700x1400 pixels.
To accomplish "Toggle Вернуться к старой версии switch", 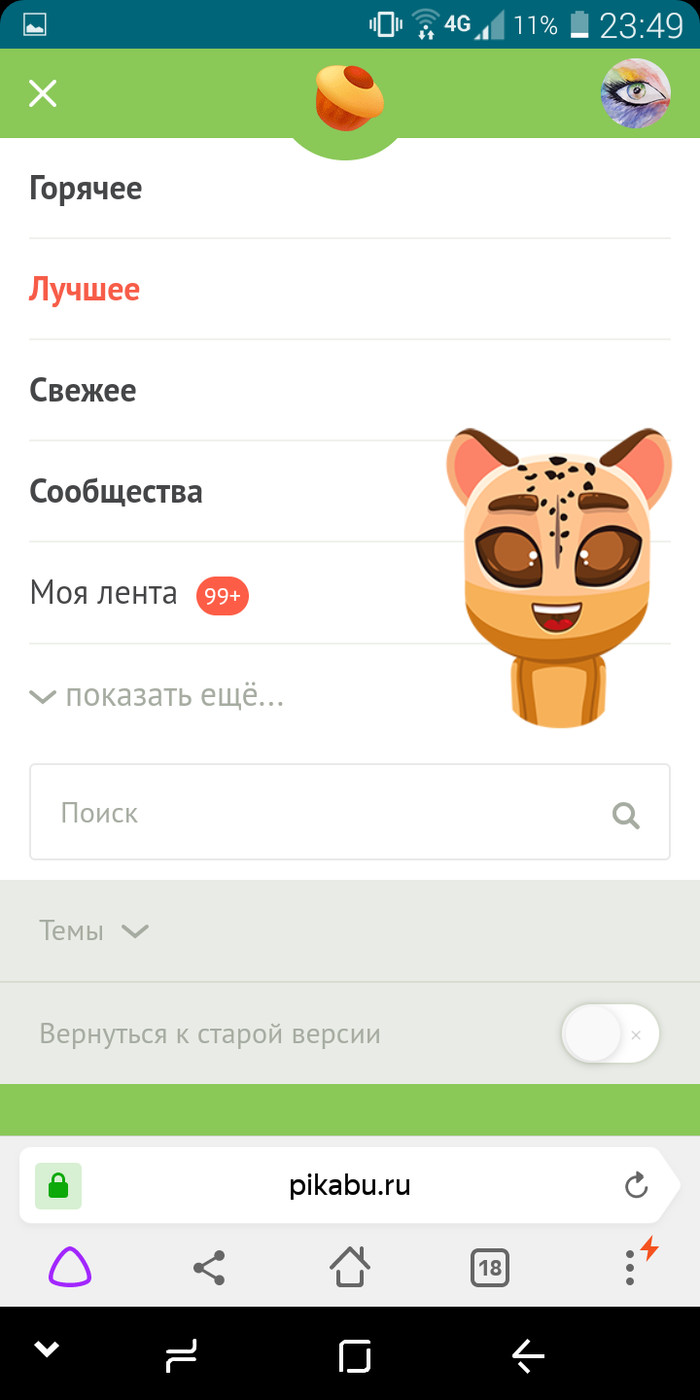I will pos(610,1034).
